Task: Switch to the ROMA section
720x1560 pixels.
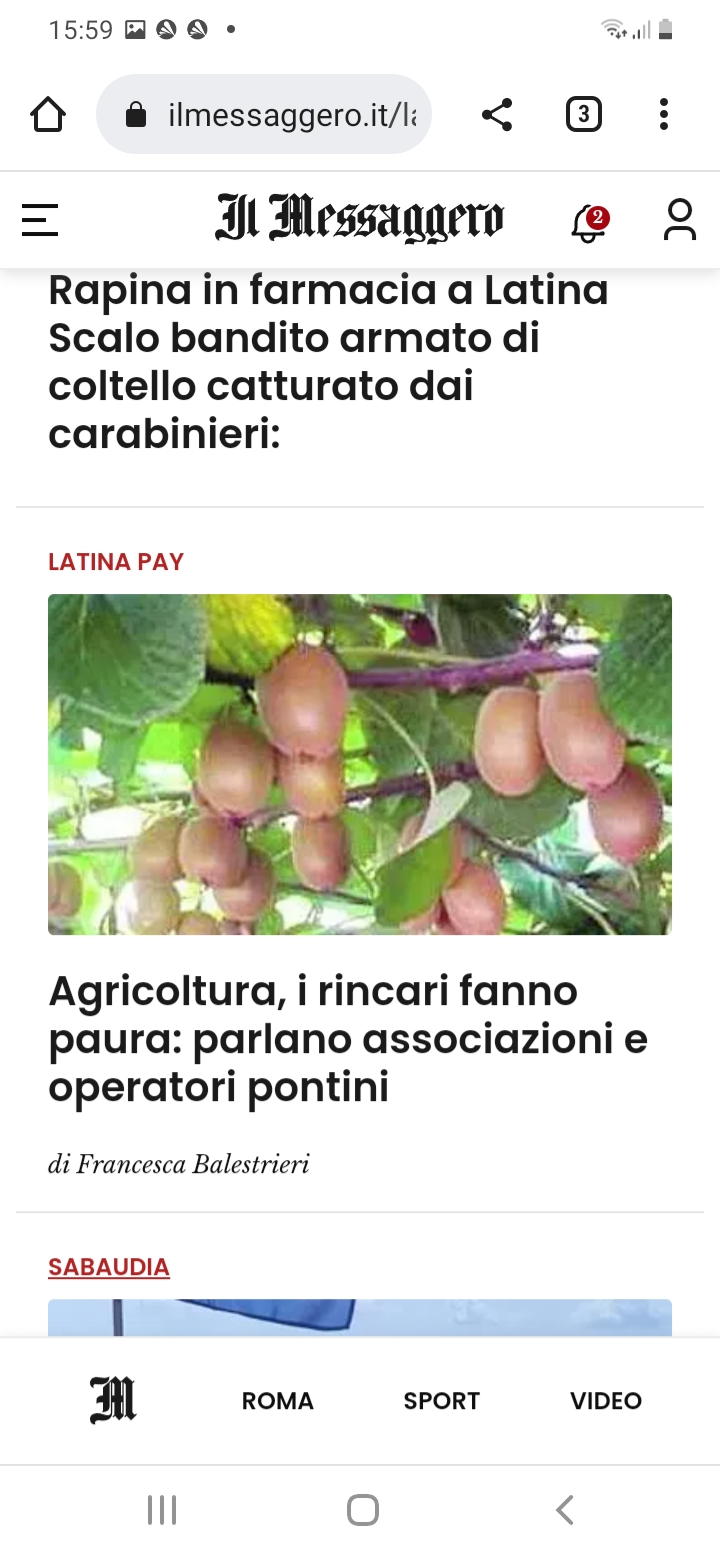Action: click(x=278, y=1401)
